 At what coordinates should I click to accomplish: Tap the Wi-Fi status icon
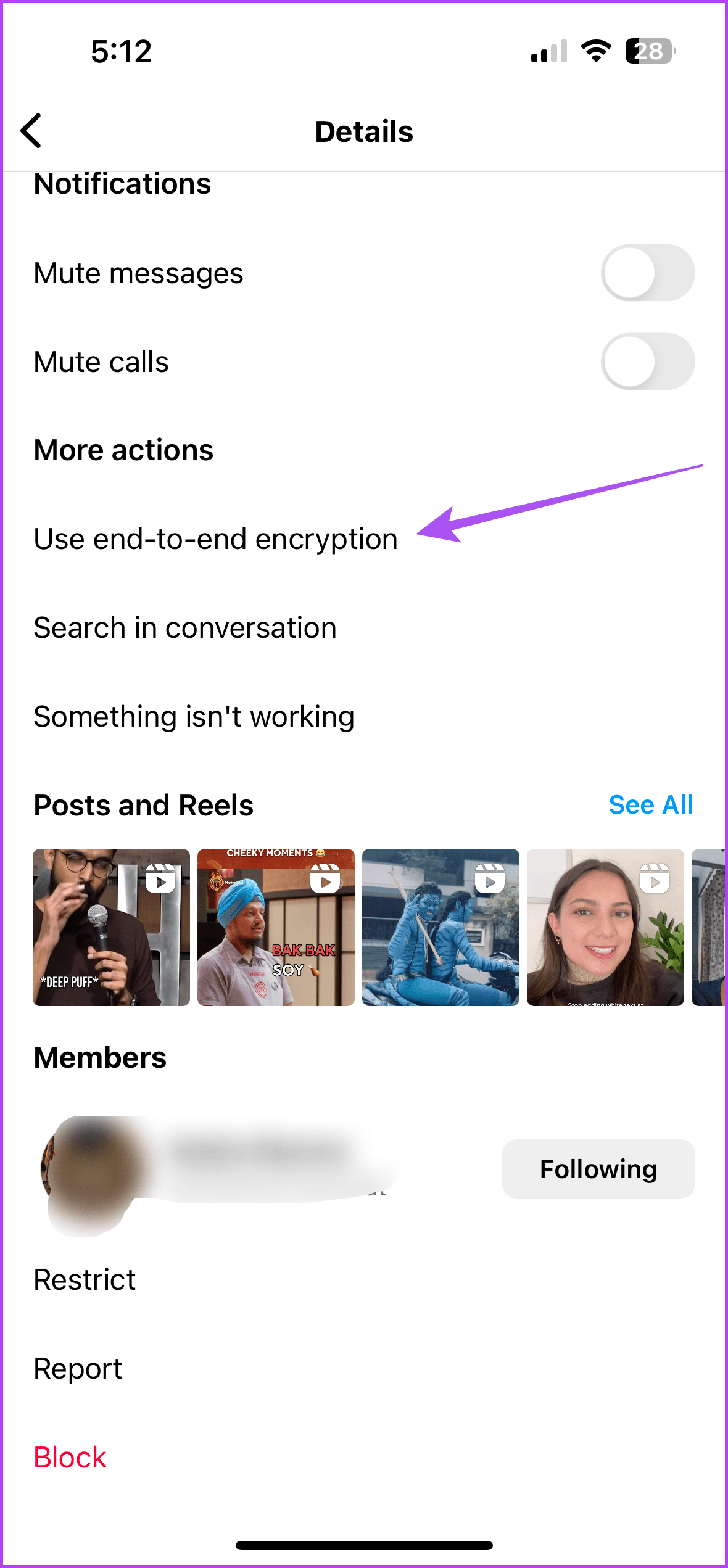pos(594,53)
